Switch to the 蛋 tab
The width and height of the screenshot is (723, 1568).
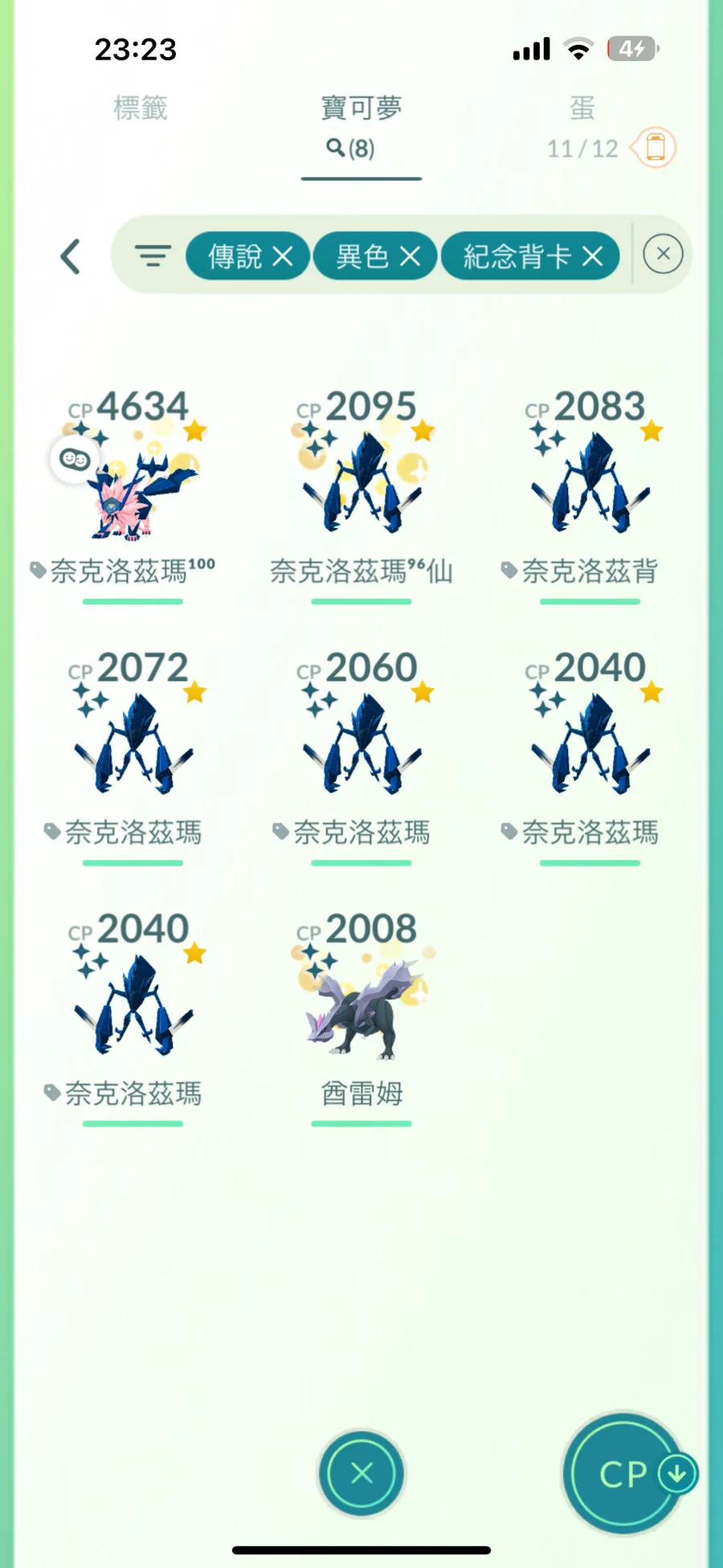(x=582, y=108)
